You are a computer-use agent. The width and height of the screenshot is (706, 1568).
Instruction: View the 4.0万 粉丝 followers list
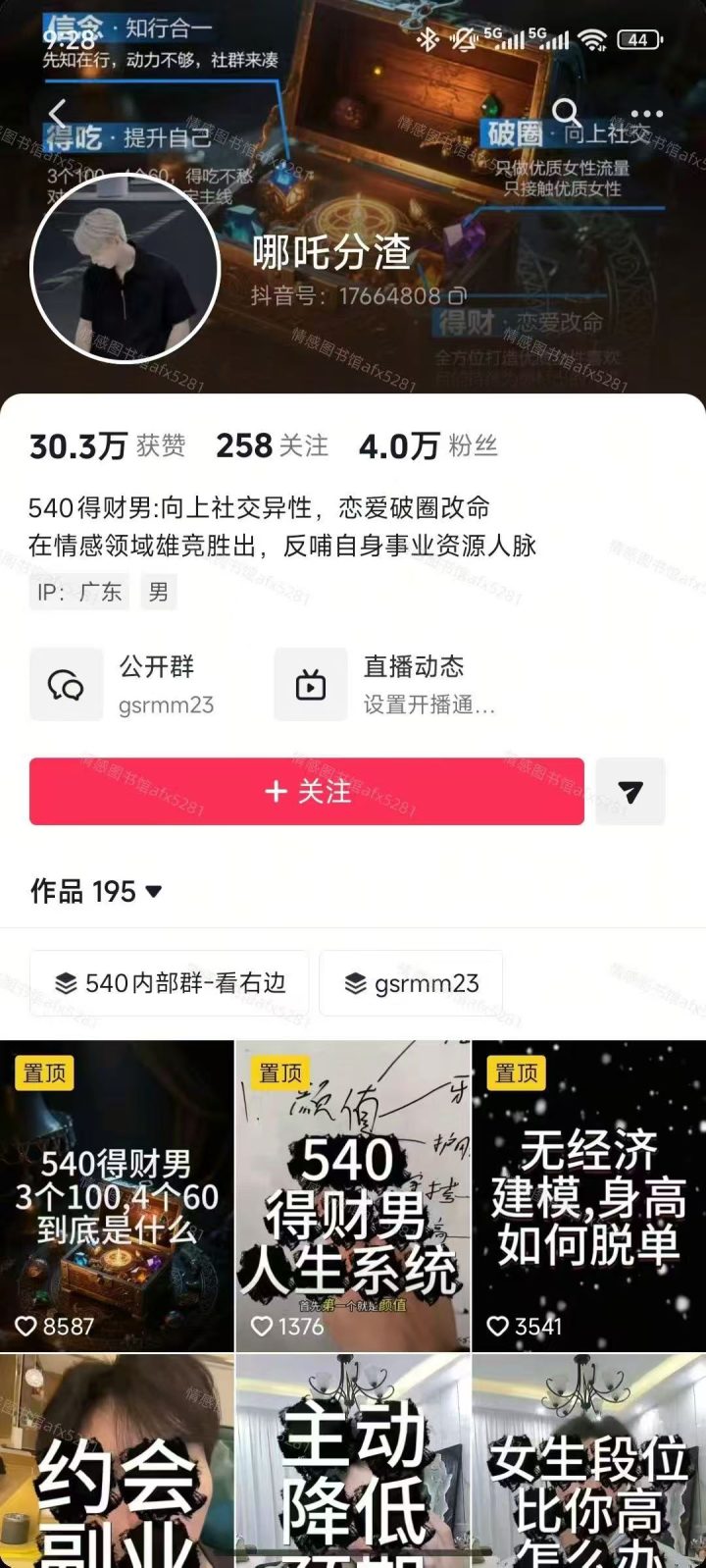[428, 446]
